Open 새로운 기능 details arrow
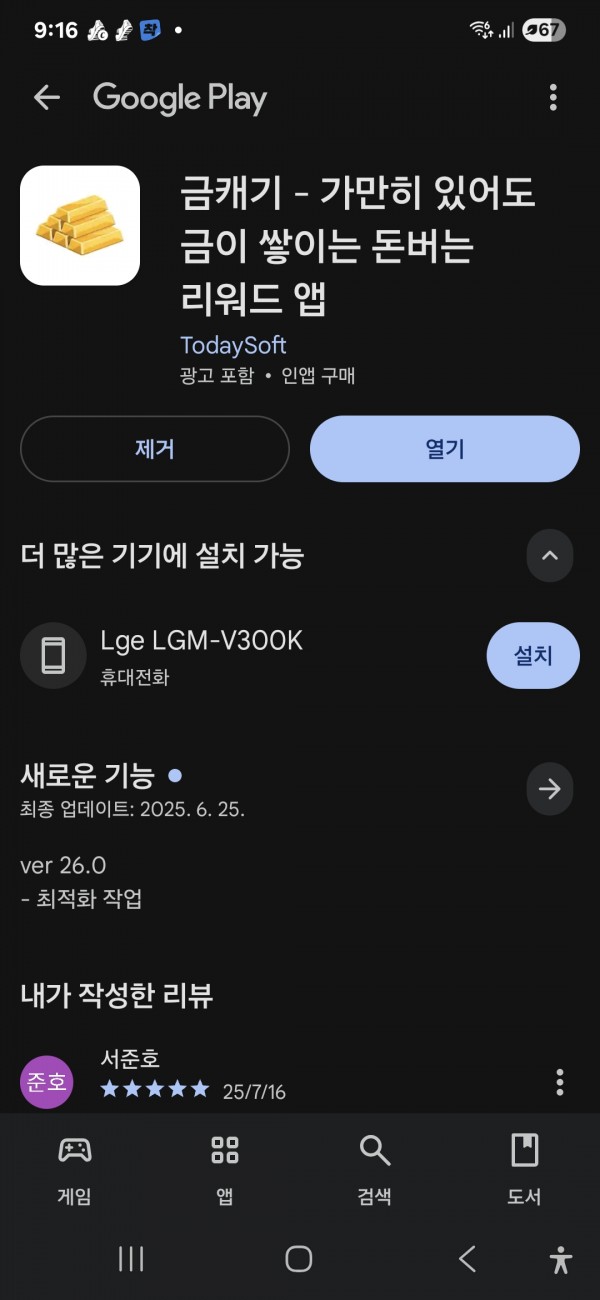The width and height of the screenshot is (600, 1300). (x=550, y=789)
